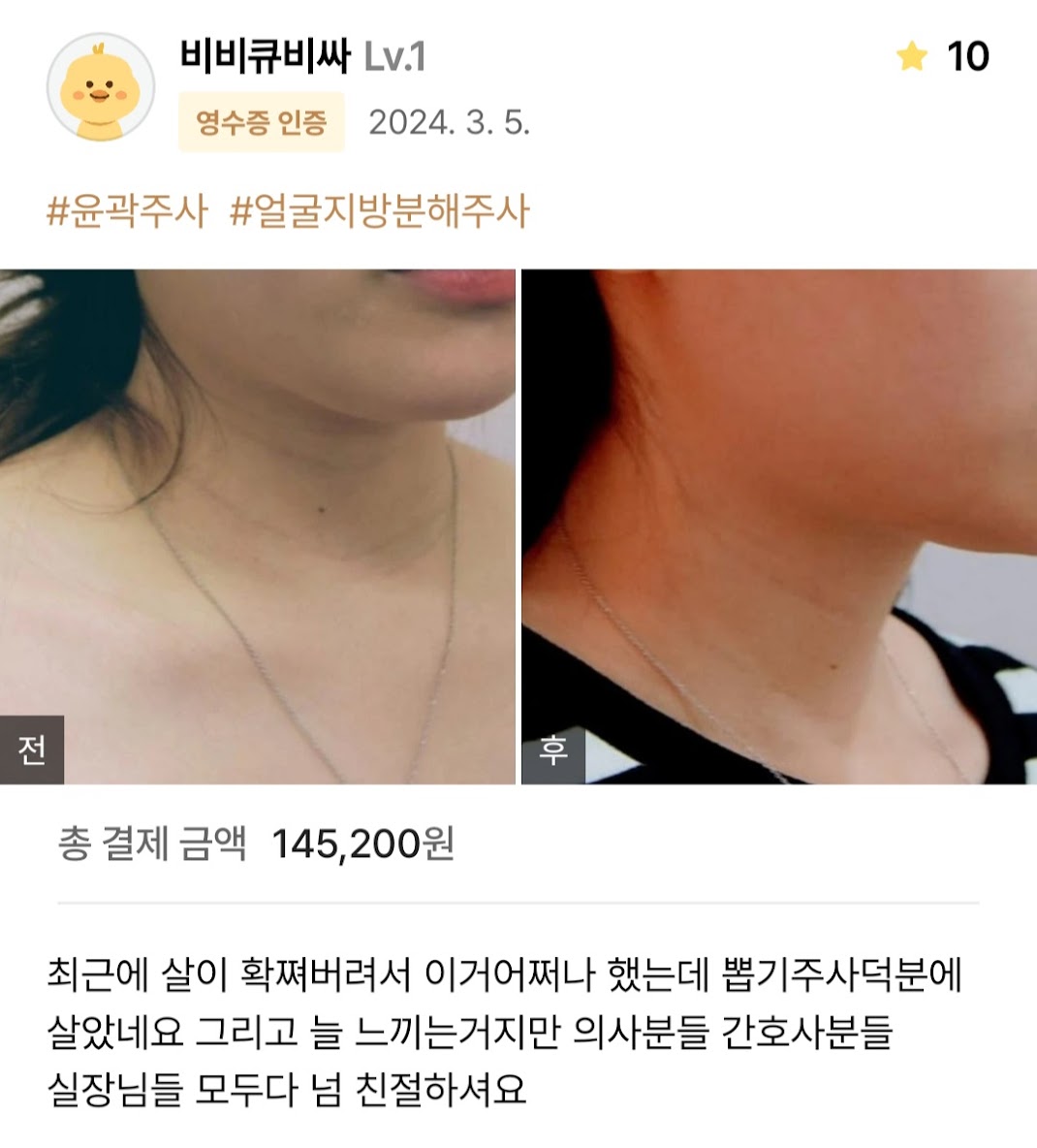Open the 전 (before) photo
This screenshot has width=1037, height=1148.
tap(257, 526)
